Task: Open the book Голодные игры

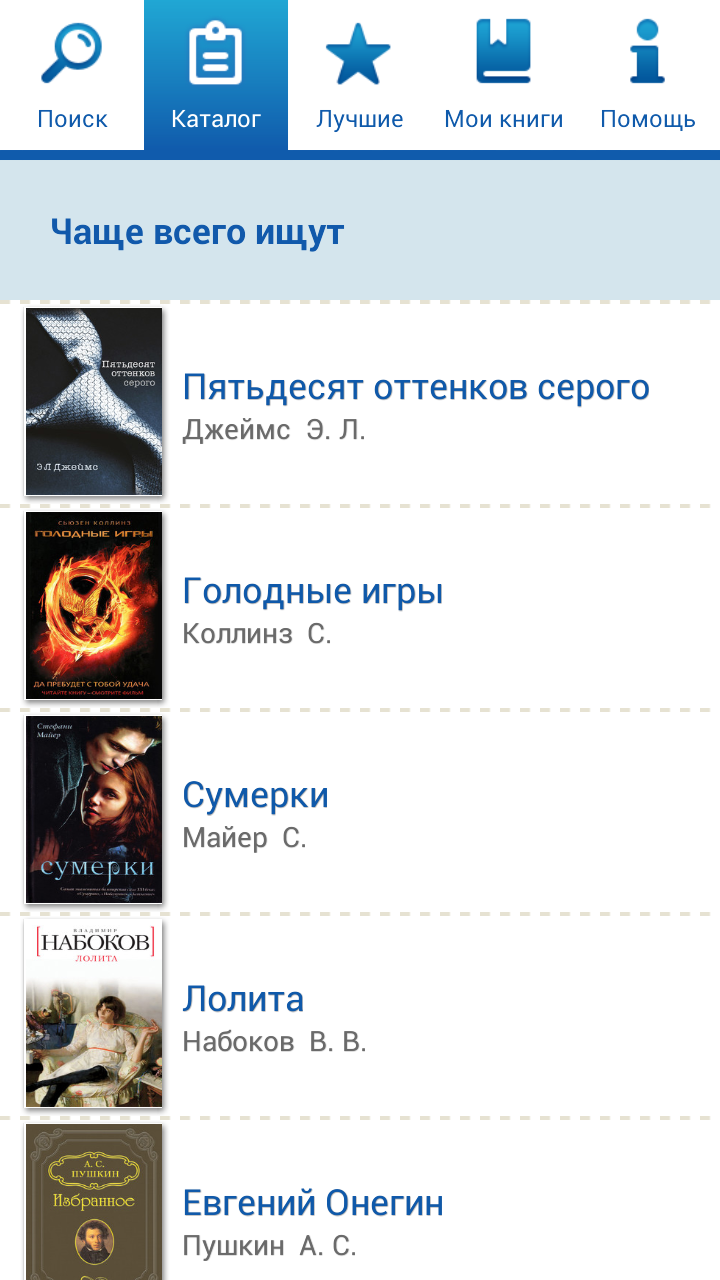Action: pyautogui.click(x=360, y=607)
